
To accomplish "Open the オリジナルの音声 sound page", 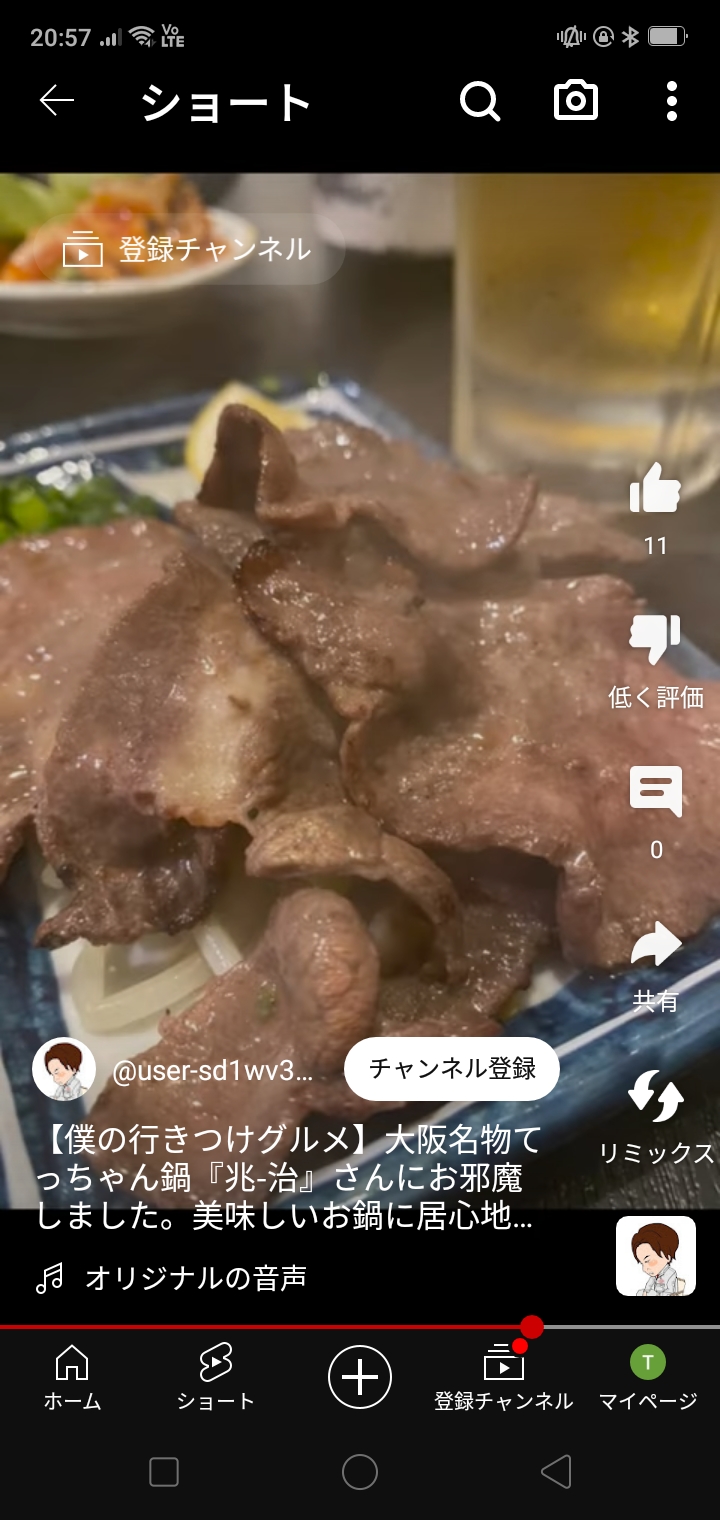I will (x=195, y=1278).
